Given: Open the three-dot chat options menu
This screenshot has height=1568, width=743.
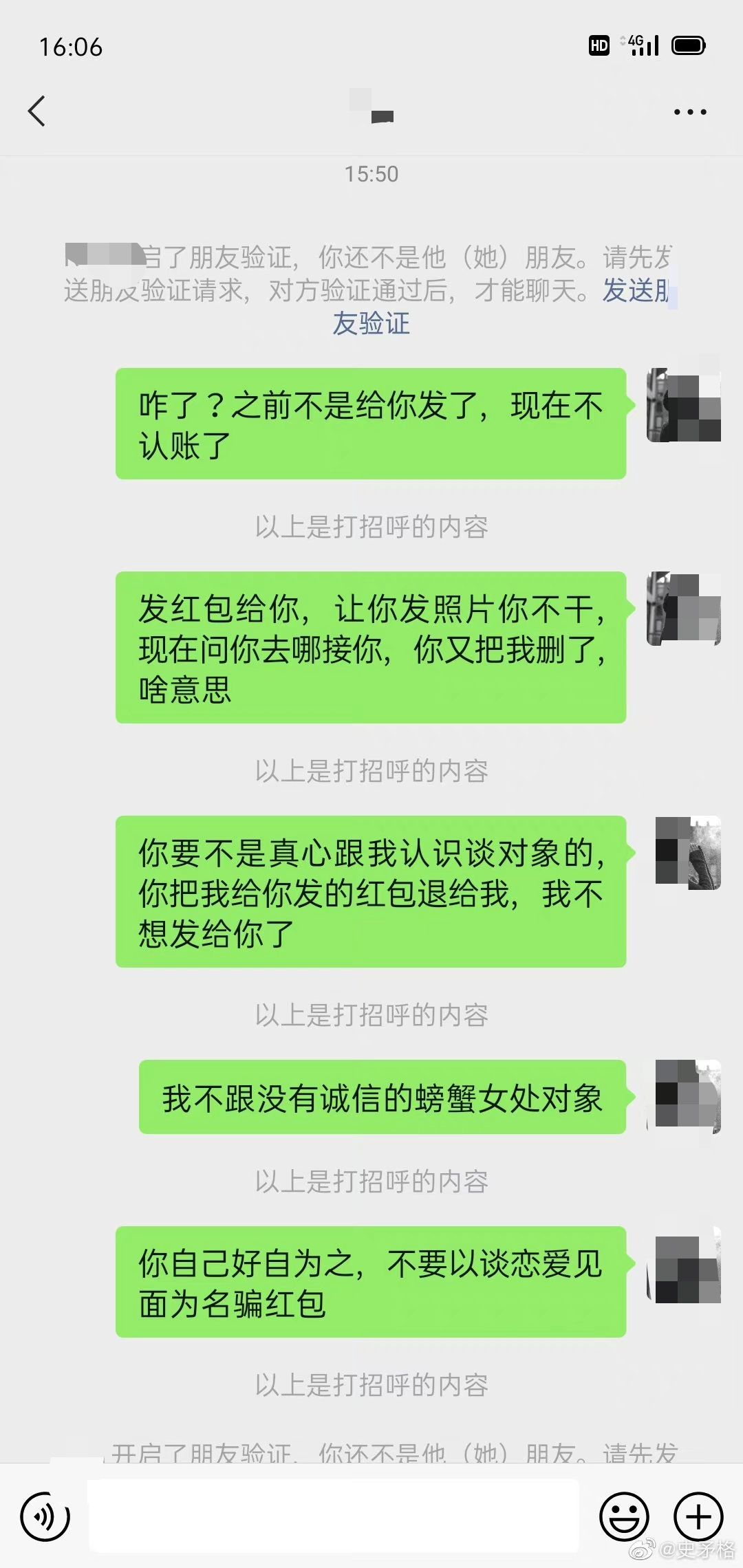Looking at the screenshot, I should (689, 111).
